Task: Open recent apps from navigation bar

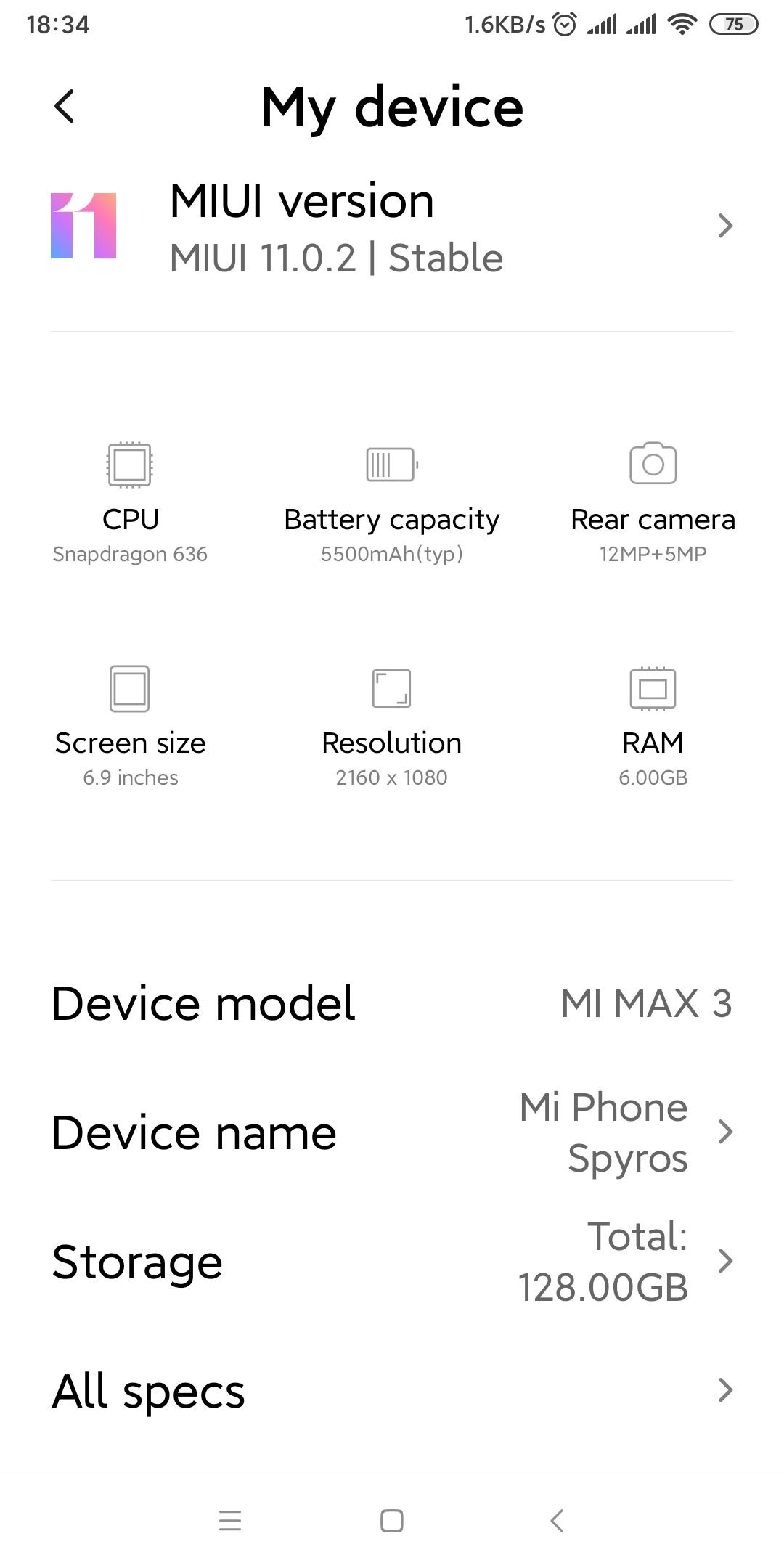Action: click(230, 1520)
